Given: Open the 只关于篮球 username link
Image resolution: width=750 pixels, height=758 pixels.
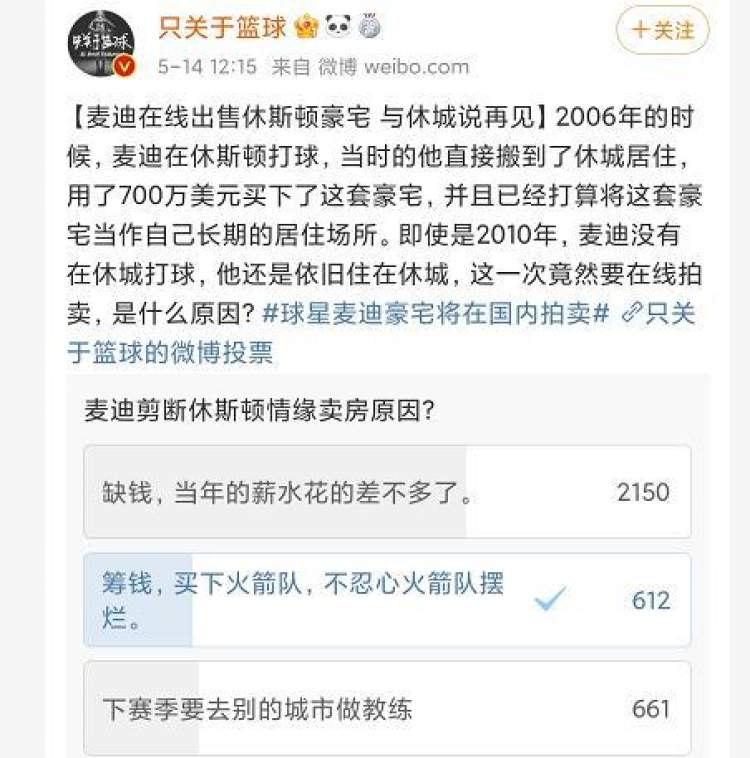Looking at the screenshot, I should tap(222, 27).
